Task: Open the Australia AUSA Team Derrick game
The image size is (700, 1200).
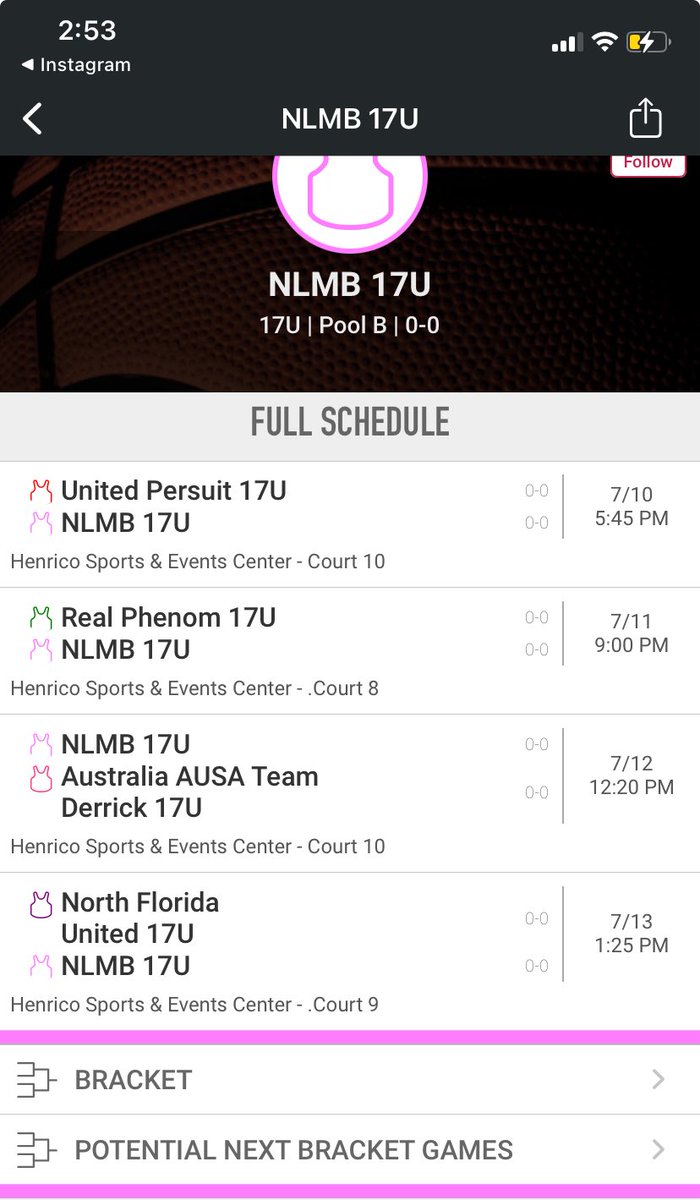Action: [350, 794]
